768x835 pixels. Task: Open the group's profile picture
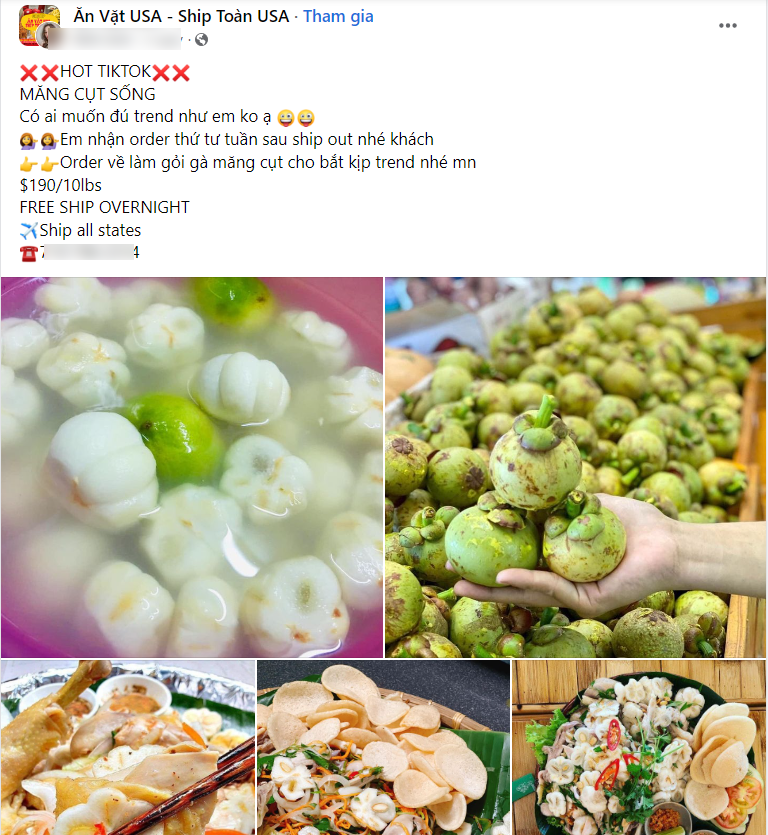39,26
